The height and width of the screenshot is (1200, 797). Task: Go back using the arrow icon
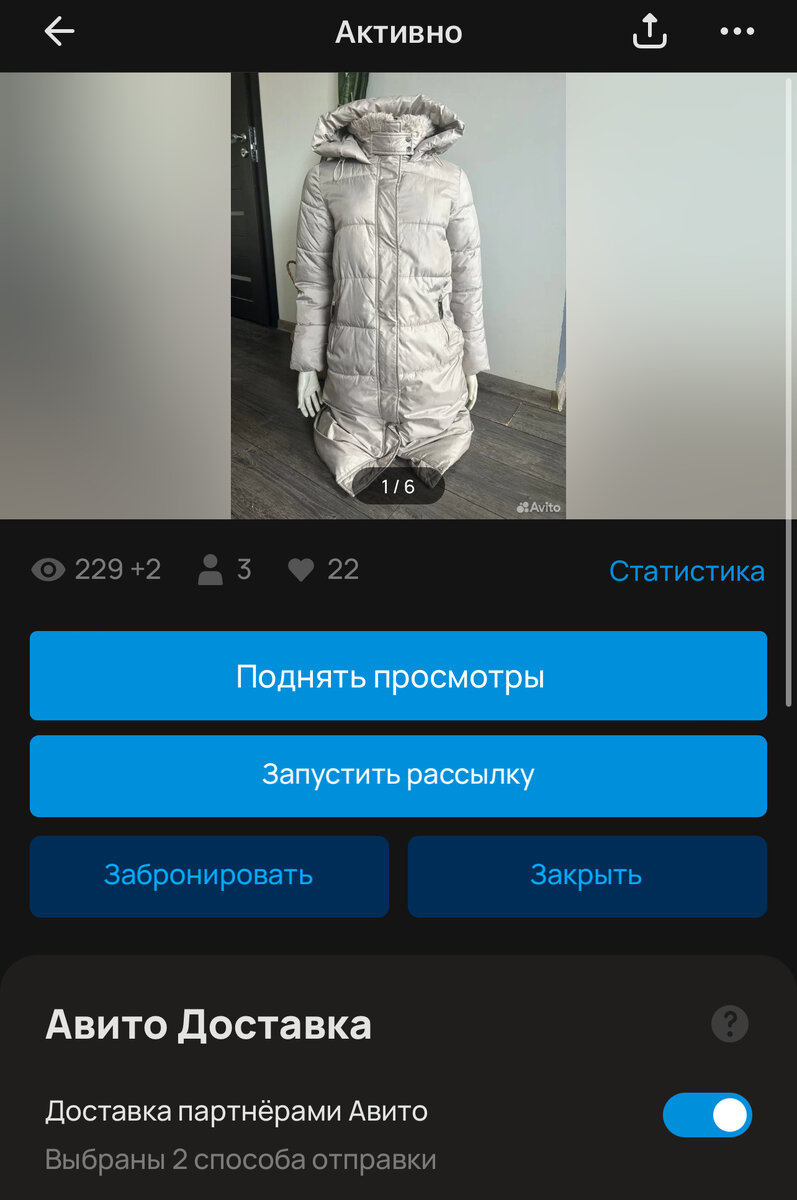(x=59, y=32)
